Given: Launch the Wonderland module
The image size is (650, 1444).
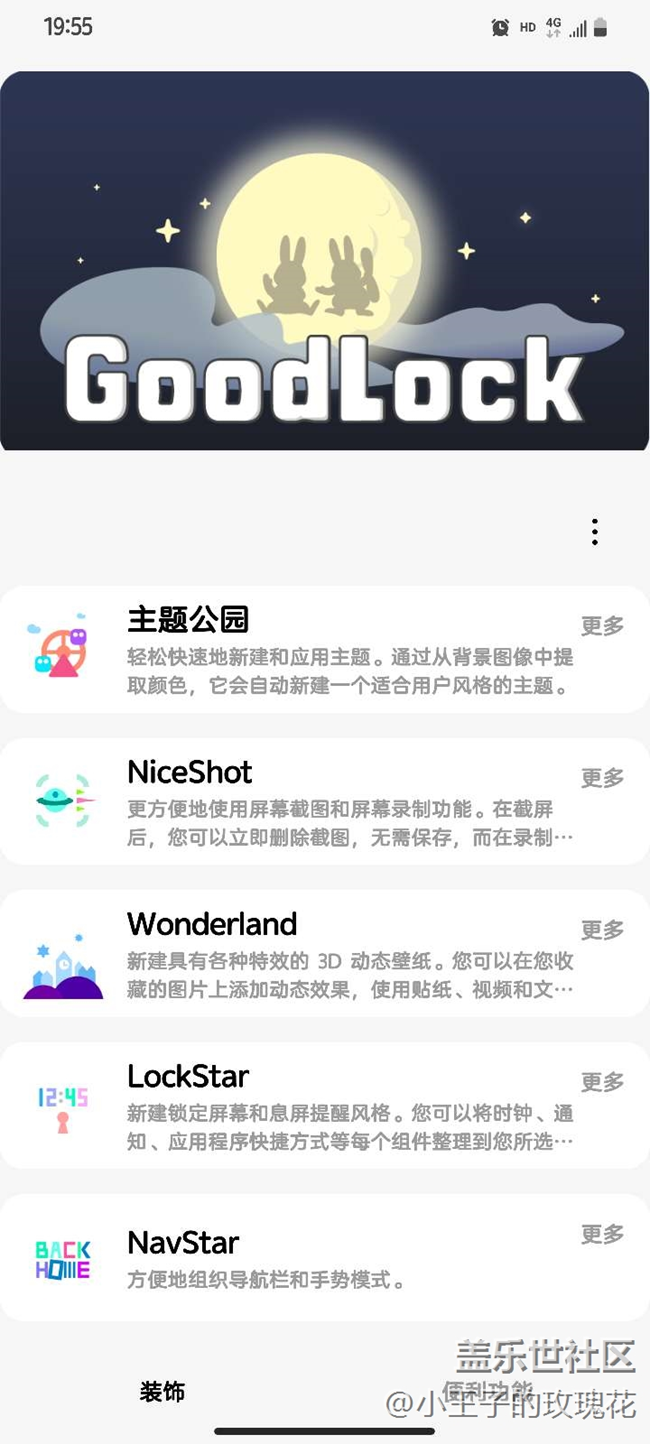Looking at the screenshot, I should (300, 954).
